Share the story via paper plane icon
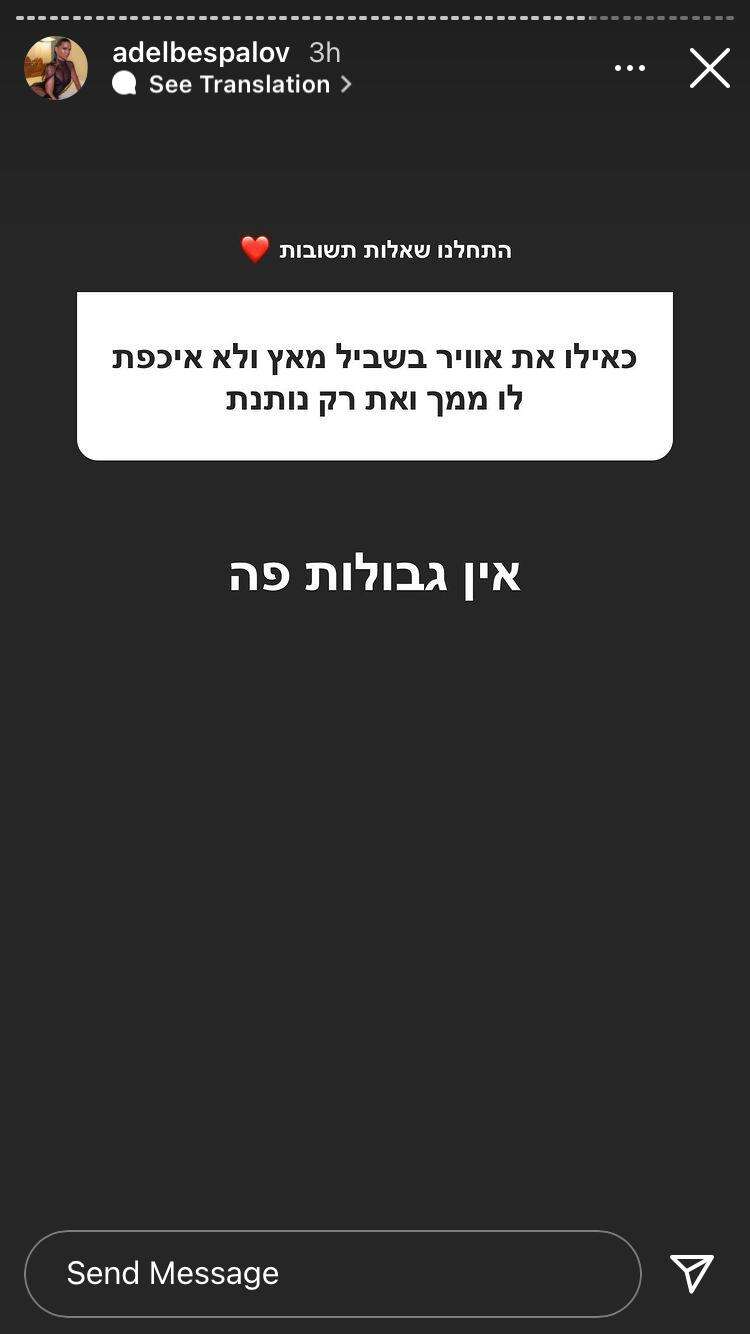This screenshot has width=750, height=1334. point(692,1273)
